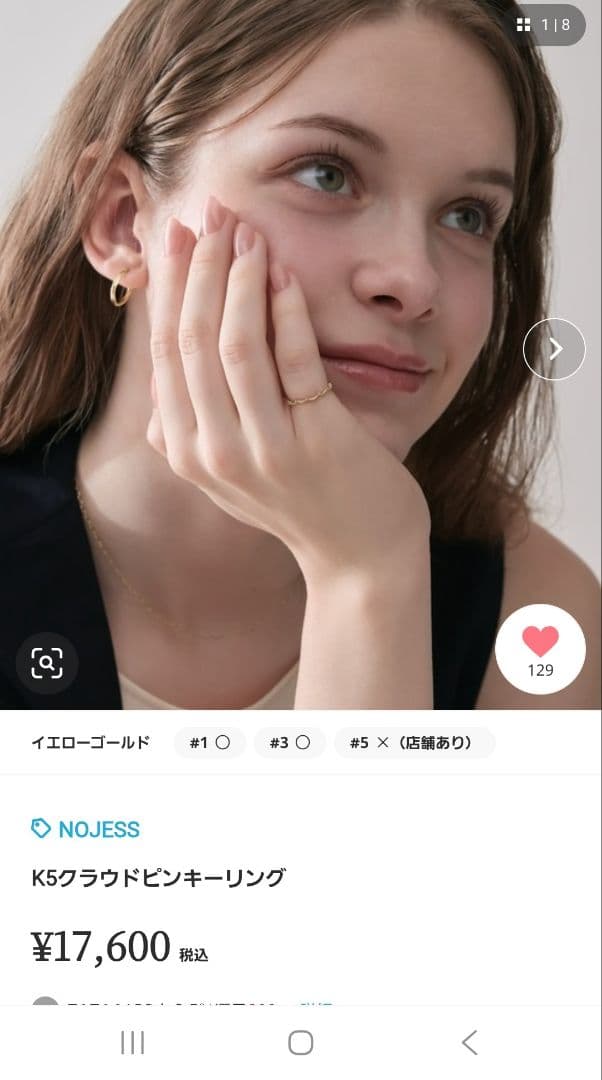The height and width of the screenshot is (1080, 602).
Task: Open the visual image search icon
Action: pyautogui.click(x=47, y=662)
